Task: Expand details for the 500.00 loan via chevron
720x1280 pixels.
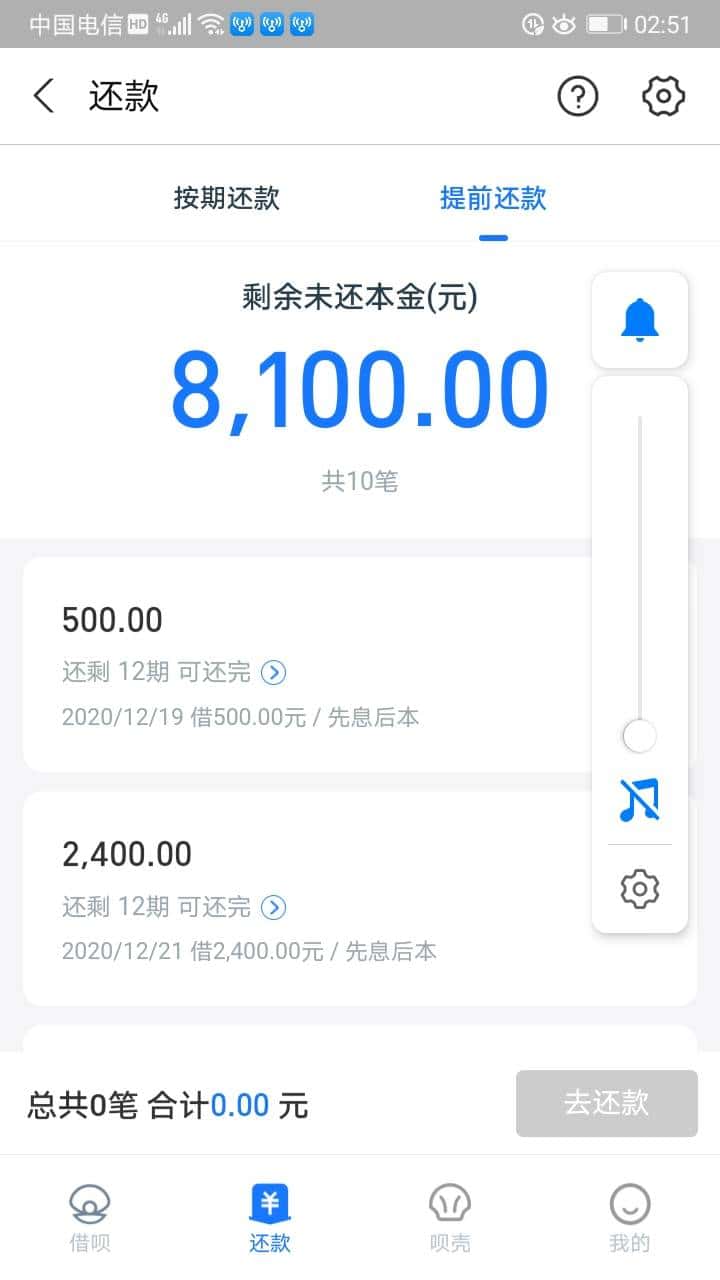Action: (x=273, y=672)
